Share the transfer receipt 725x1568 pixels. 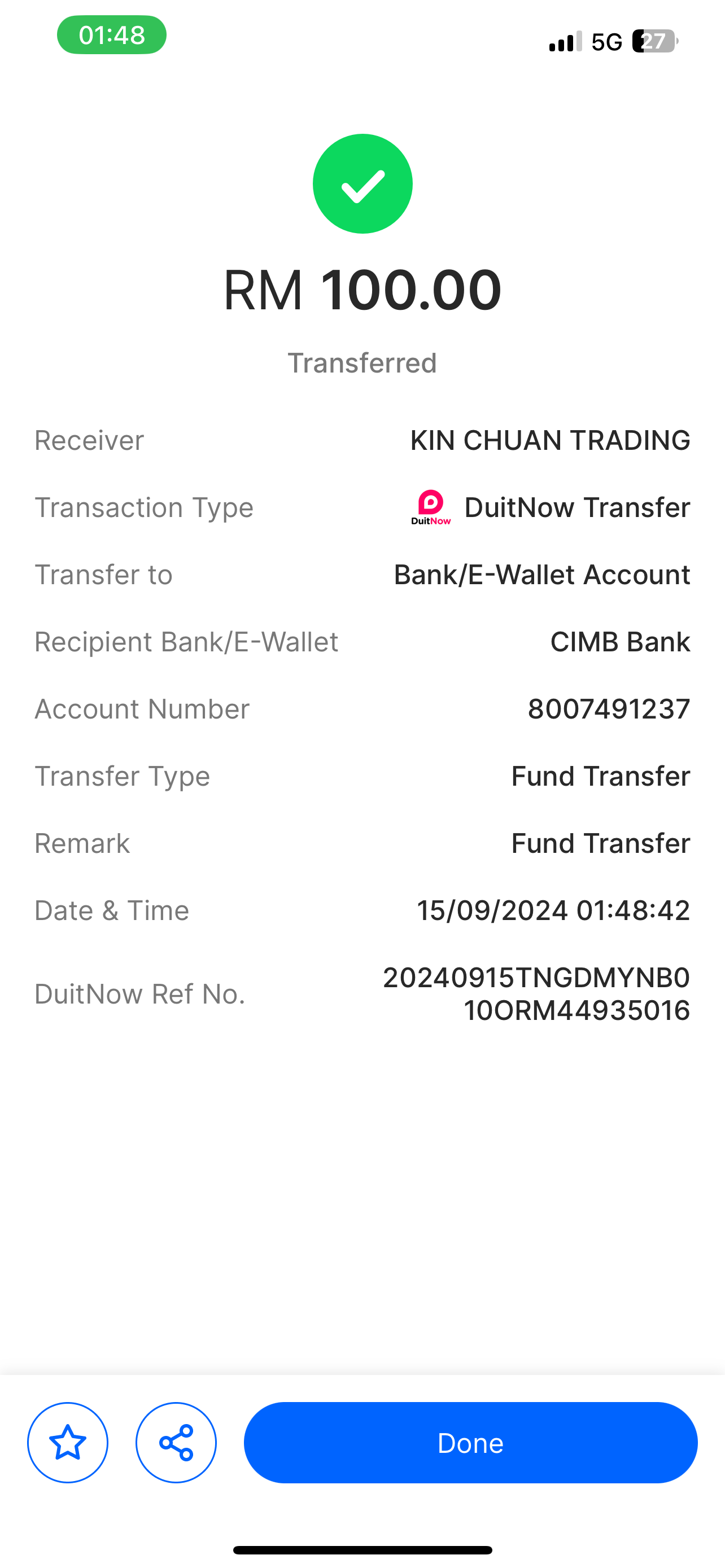pos(176,1442)
